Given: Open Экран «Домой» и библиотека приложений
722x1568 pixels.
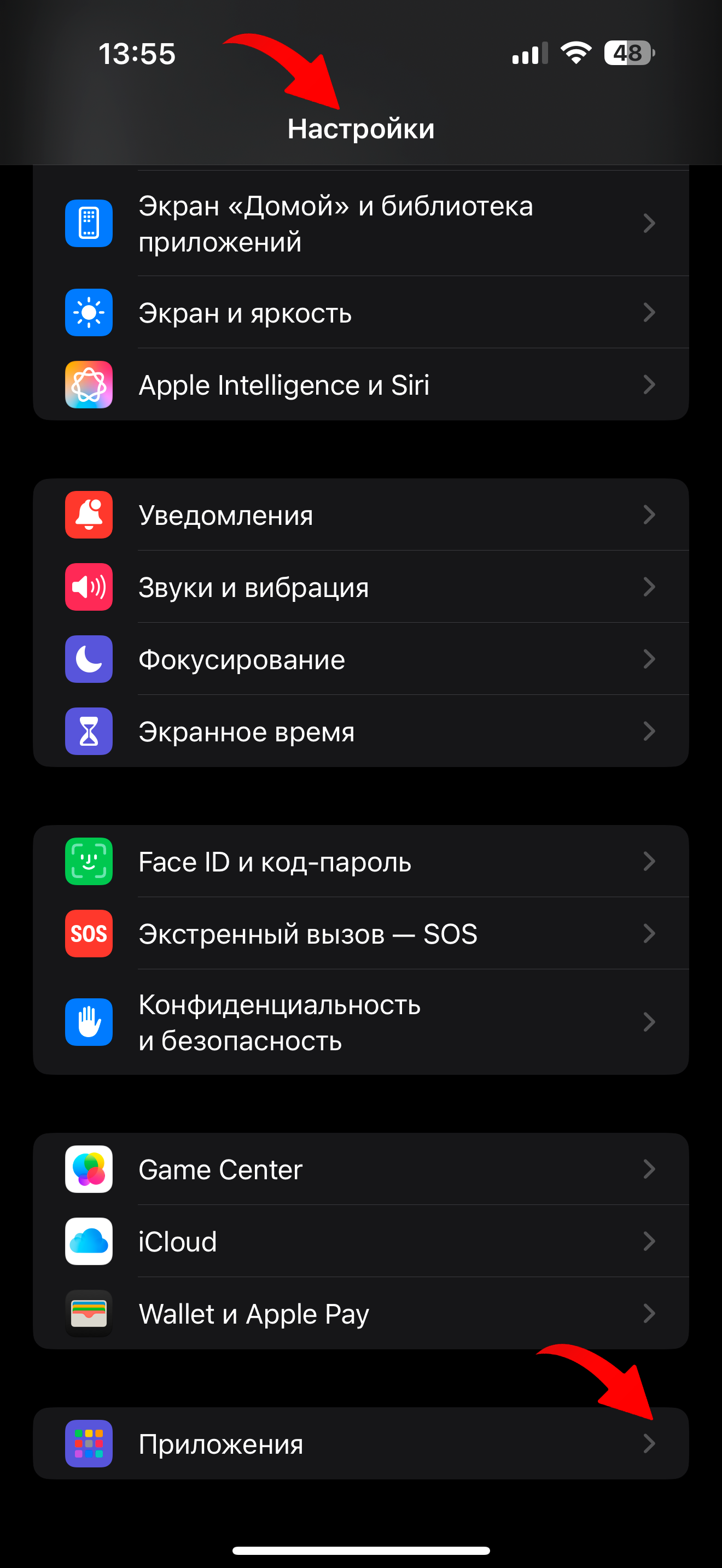Looking at the screenshot, I should 360,224.
